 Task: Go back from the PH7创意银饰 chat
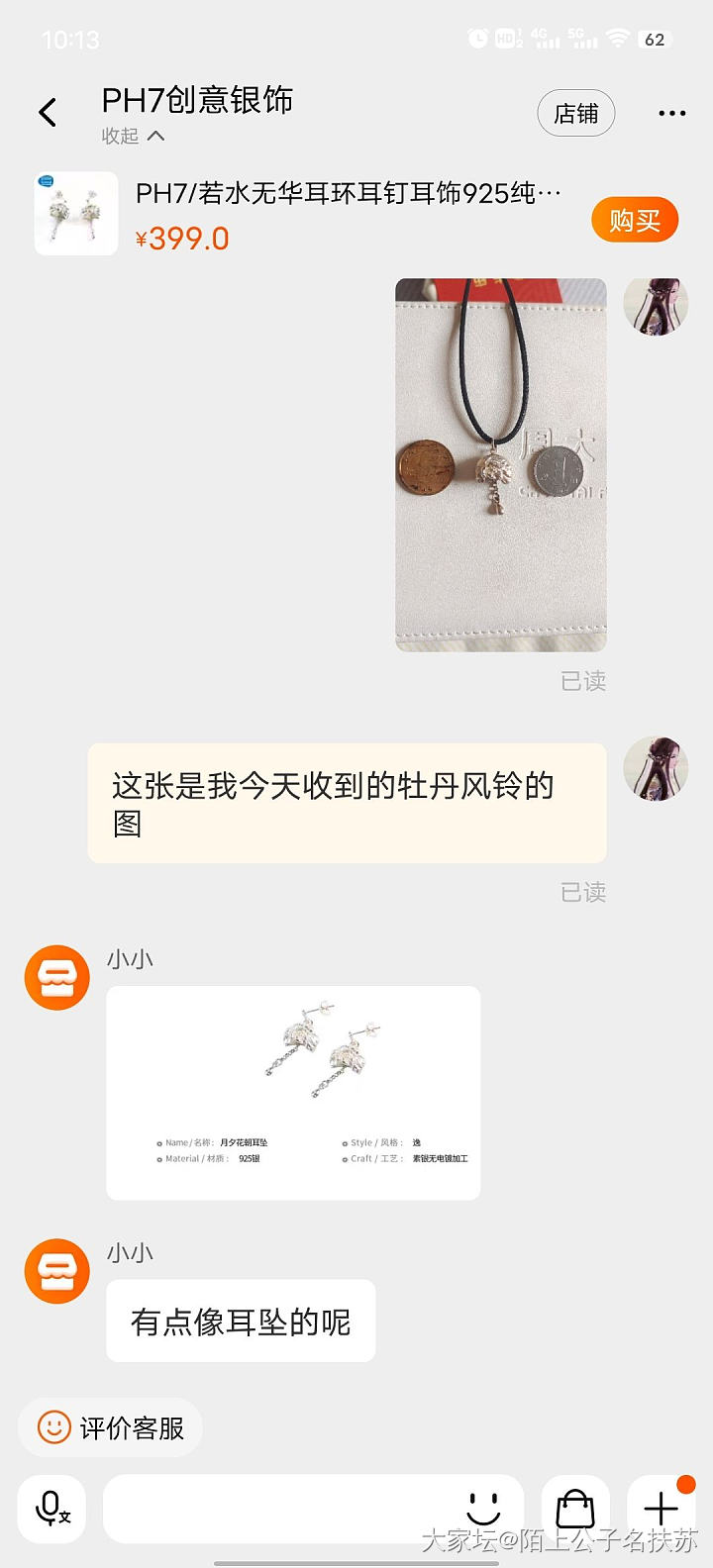tap(48, 113)
